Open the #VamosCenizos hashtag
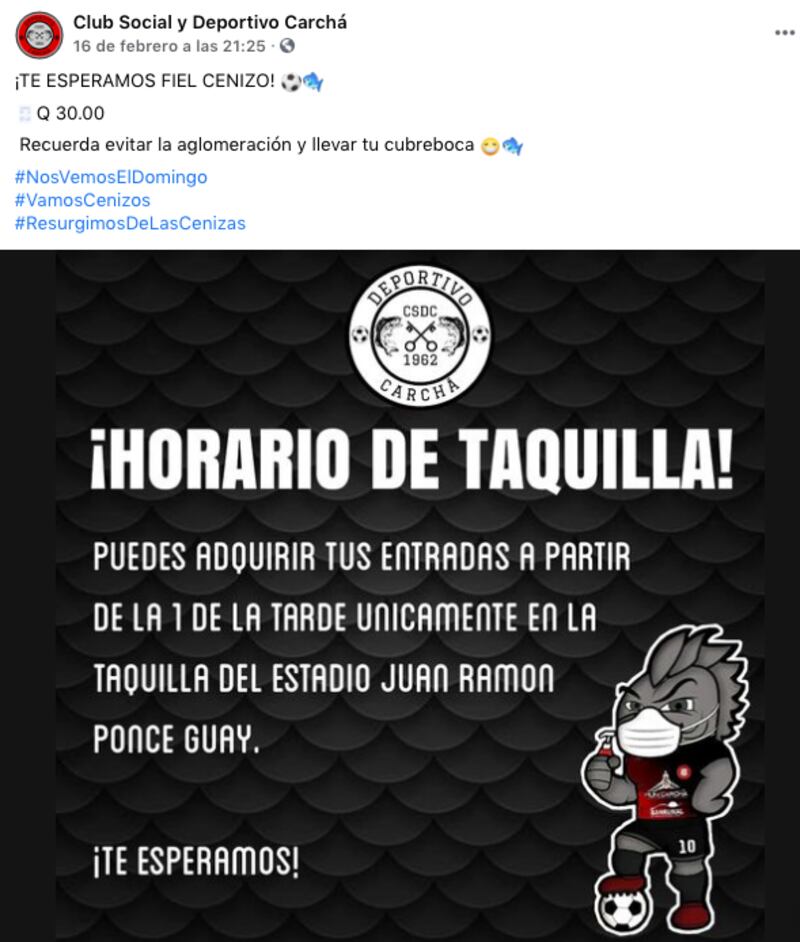This screenshot has height=942, width=800. click(x=82, y=200)
